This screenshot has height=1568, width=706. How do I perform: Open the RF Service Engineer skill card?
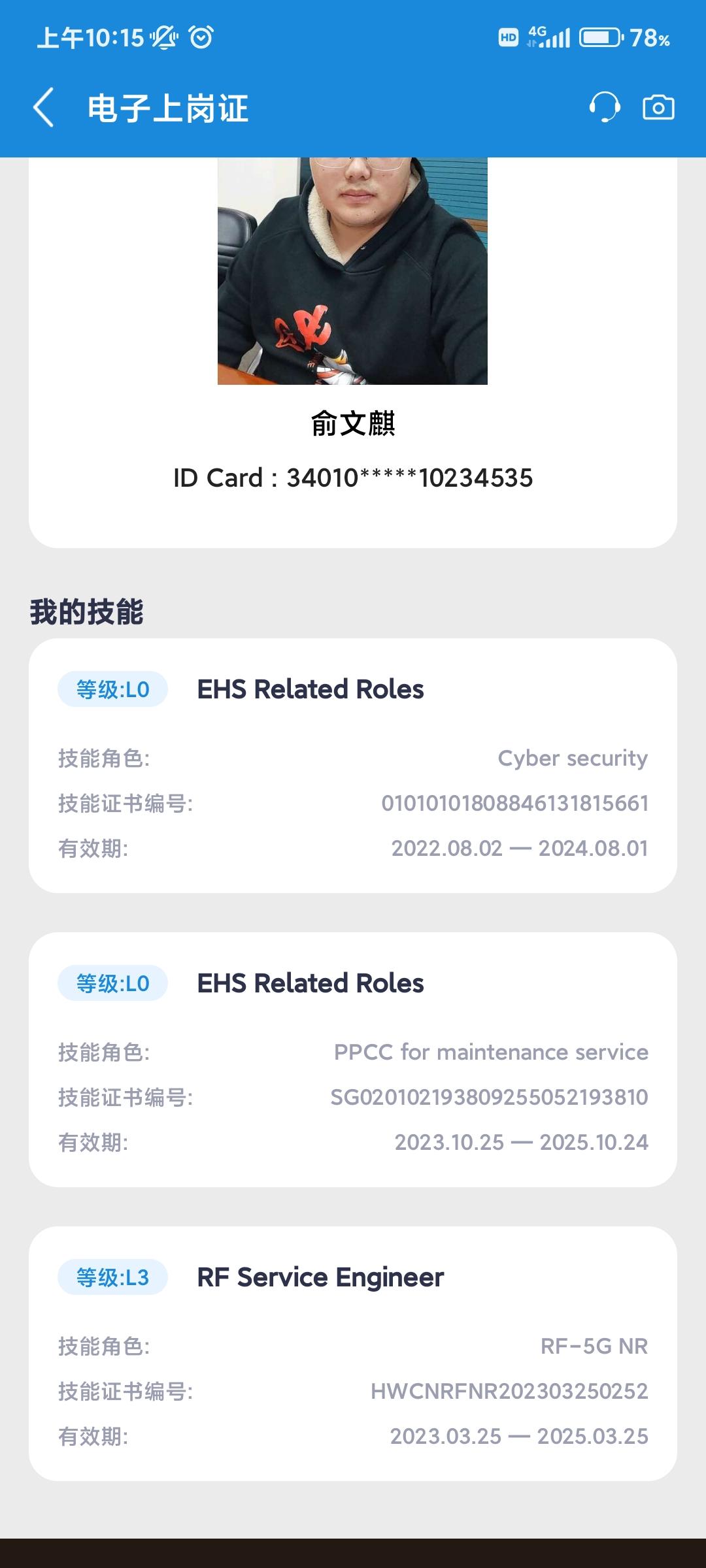pyautogui.click(x=353, y=1354)
